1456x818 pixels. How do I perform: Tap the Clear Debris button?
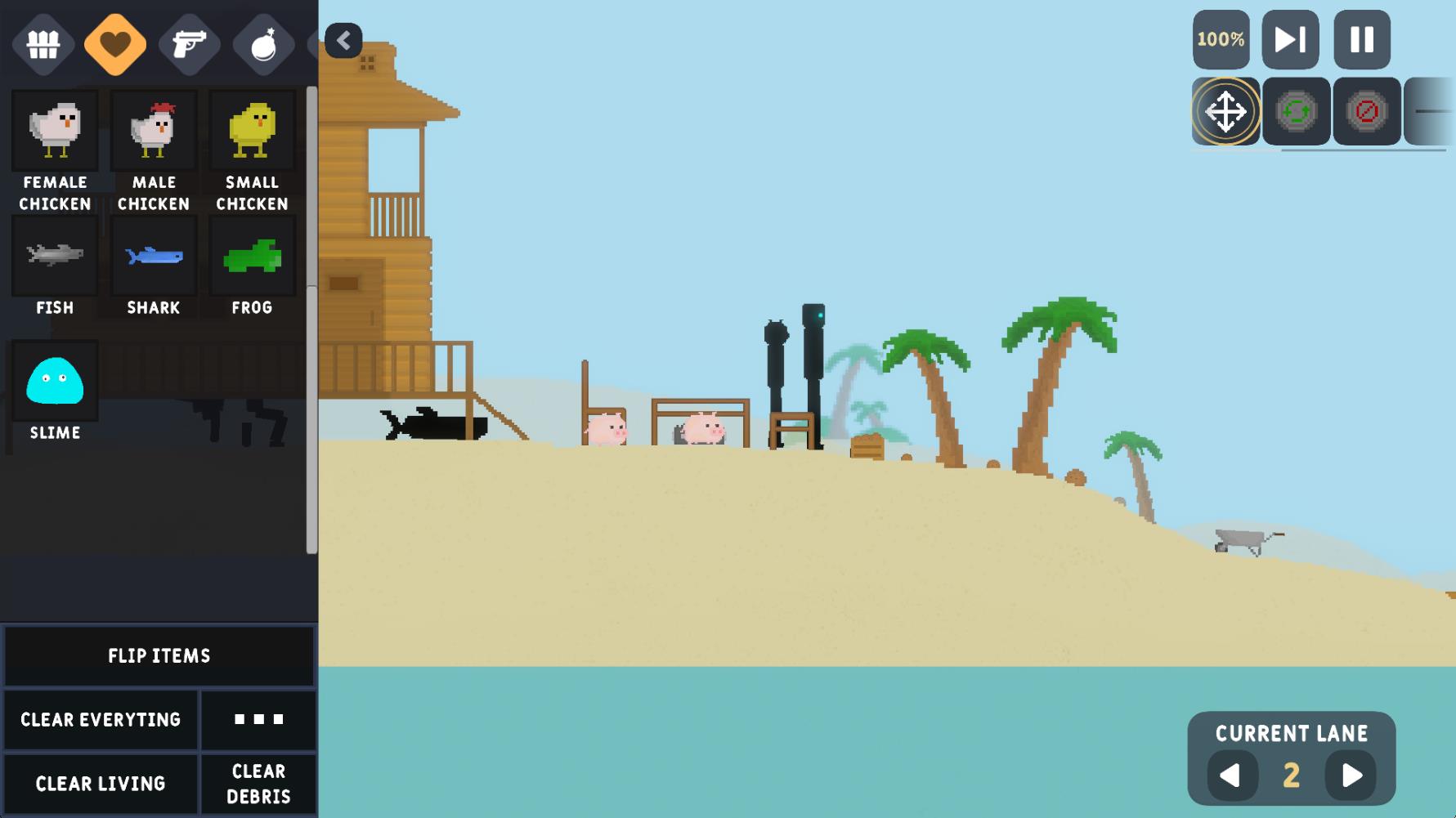click(x=258, y=784)
